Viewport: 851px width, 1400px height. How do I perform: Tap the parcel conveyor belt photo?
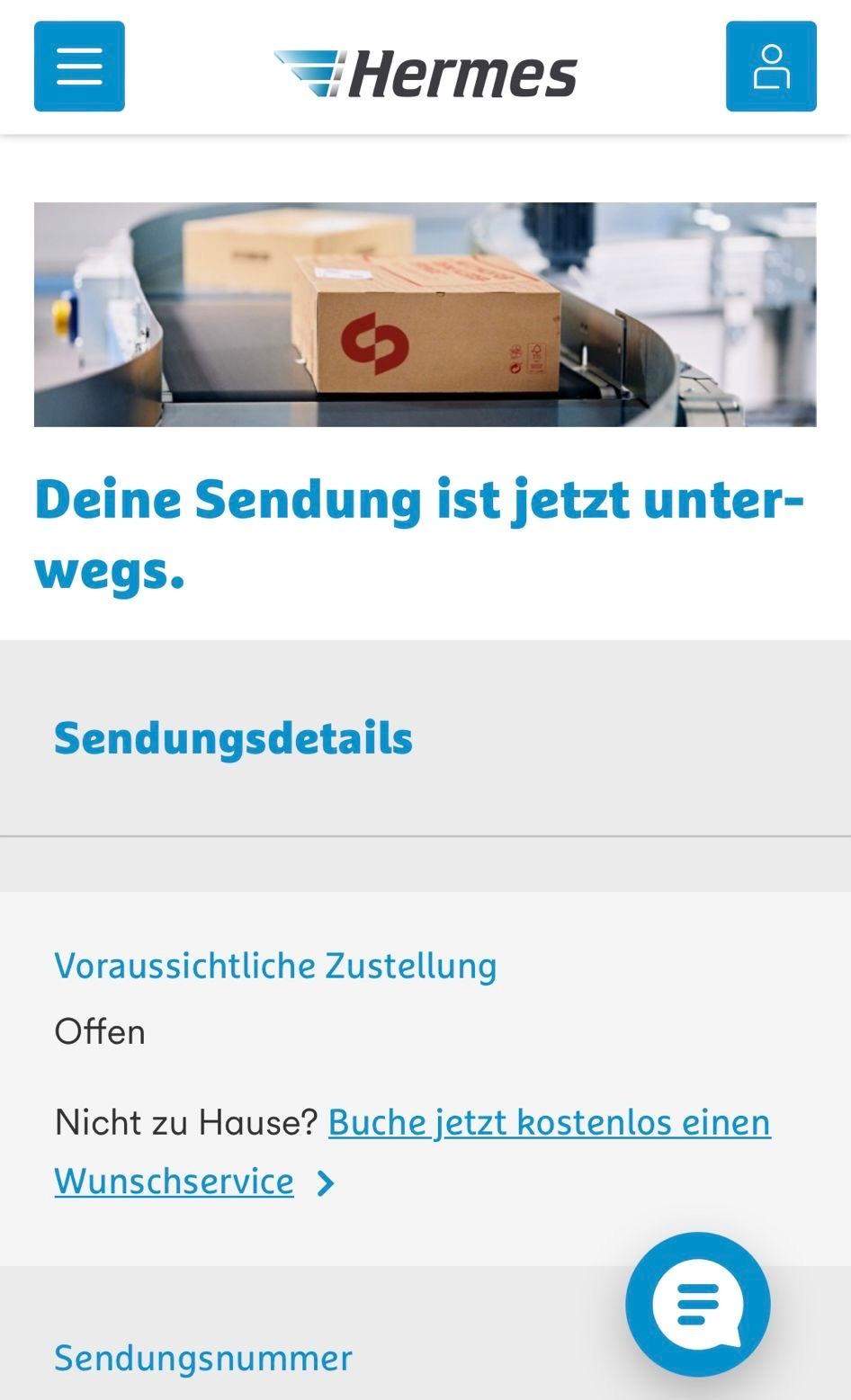(x=425, y=315)
